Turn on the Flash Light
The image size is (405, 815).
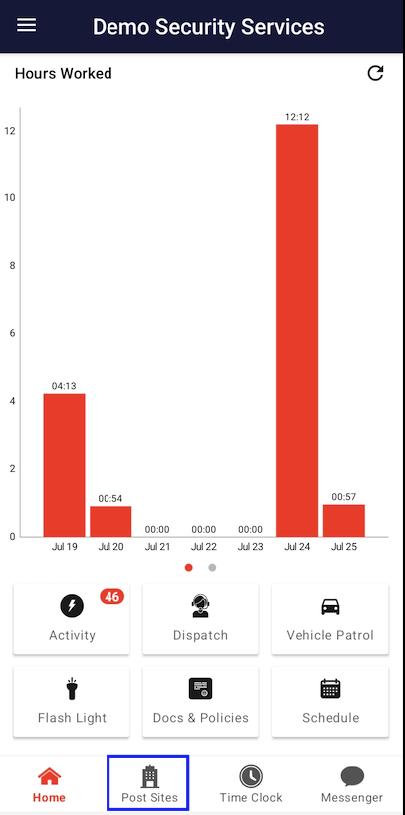pos(71,702)
